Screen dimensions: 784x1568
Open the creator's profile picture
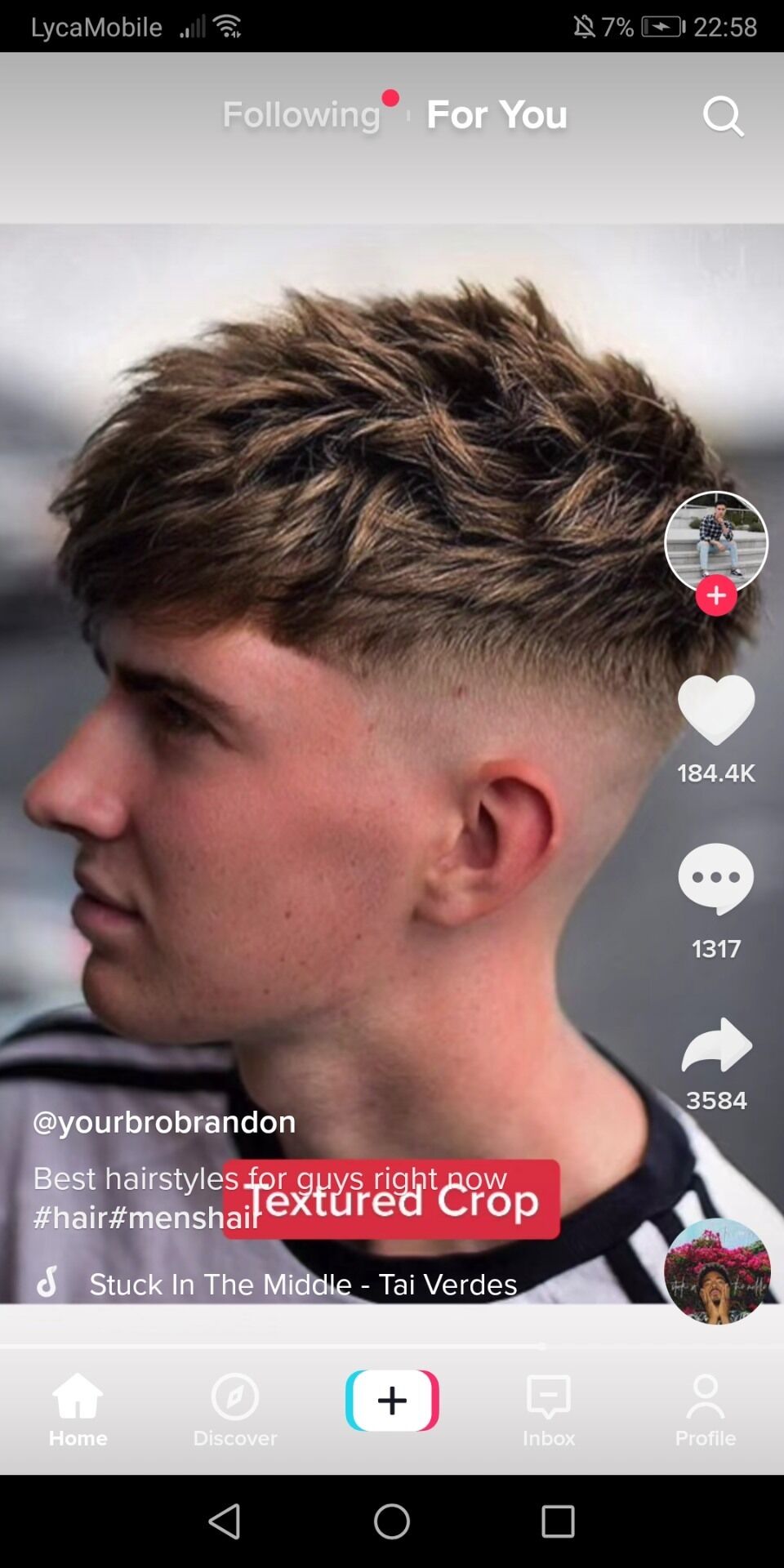tap(715, 539)
